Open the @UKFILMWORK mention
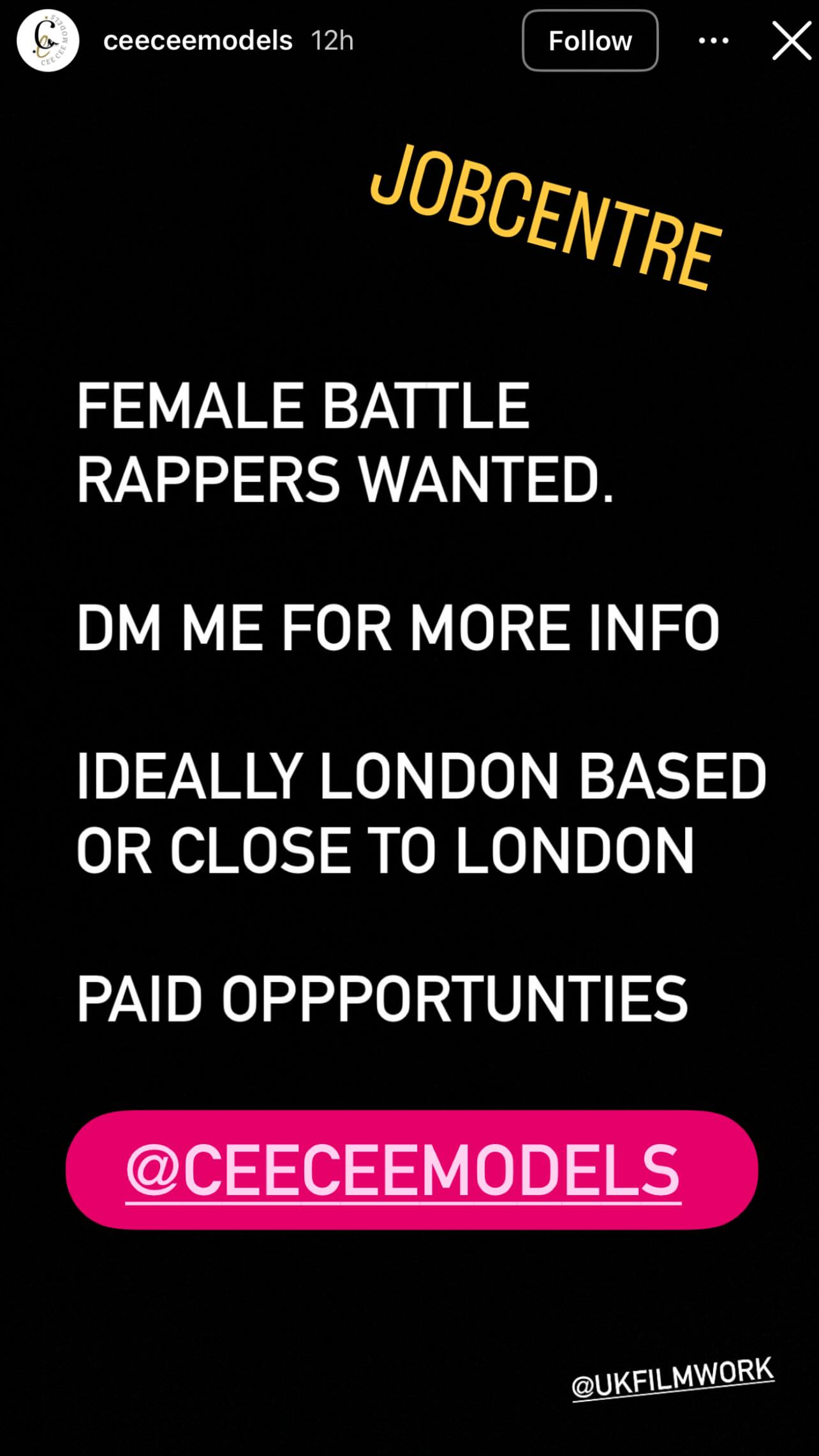 click(672, 1379)
